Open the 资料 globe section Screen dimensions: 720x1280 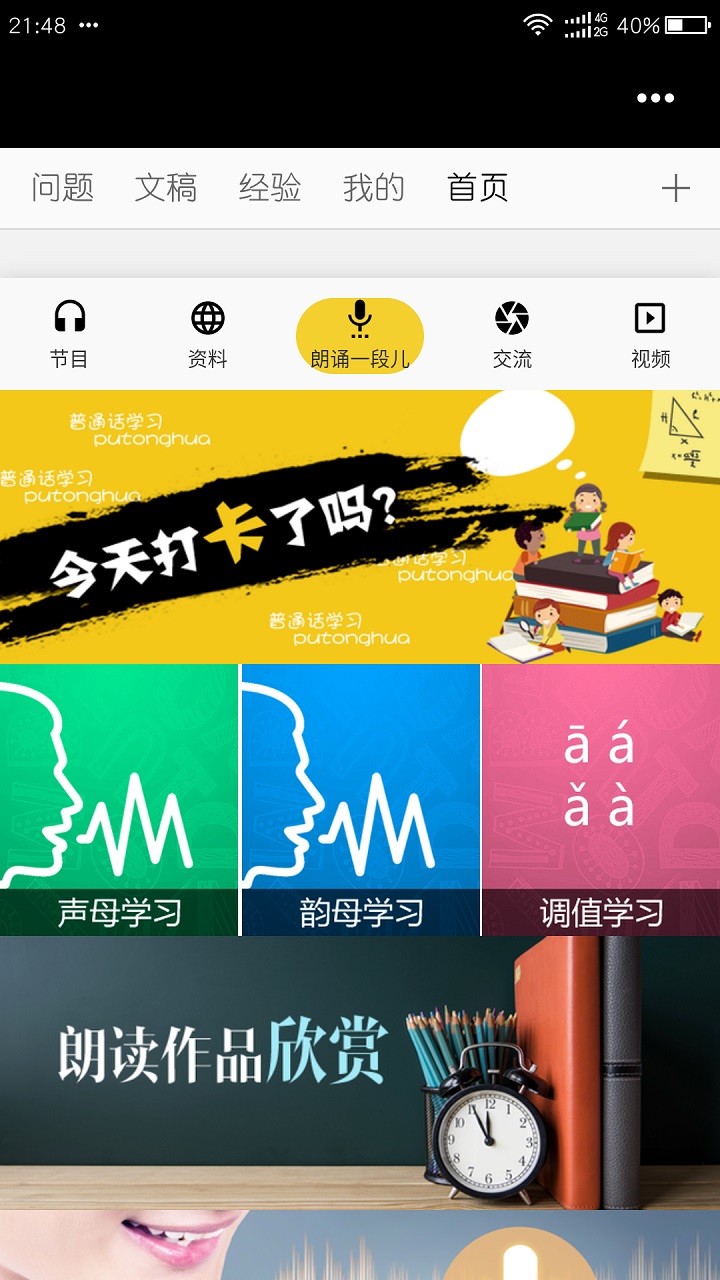pyautogui.click(x=208, y=335)
